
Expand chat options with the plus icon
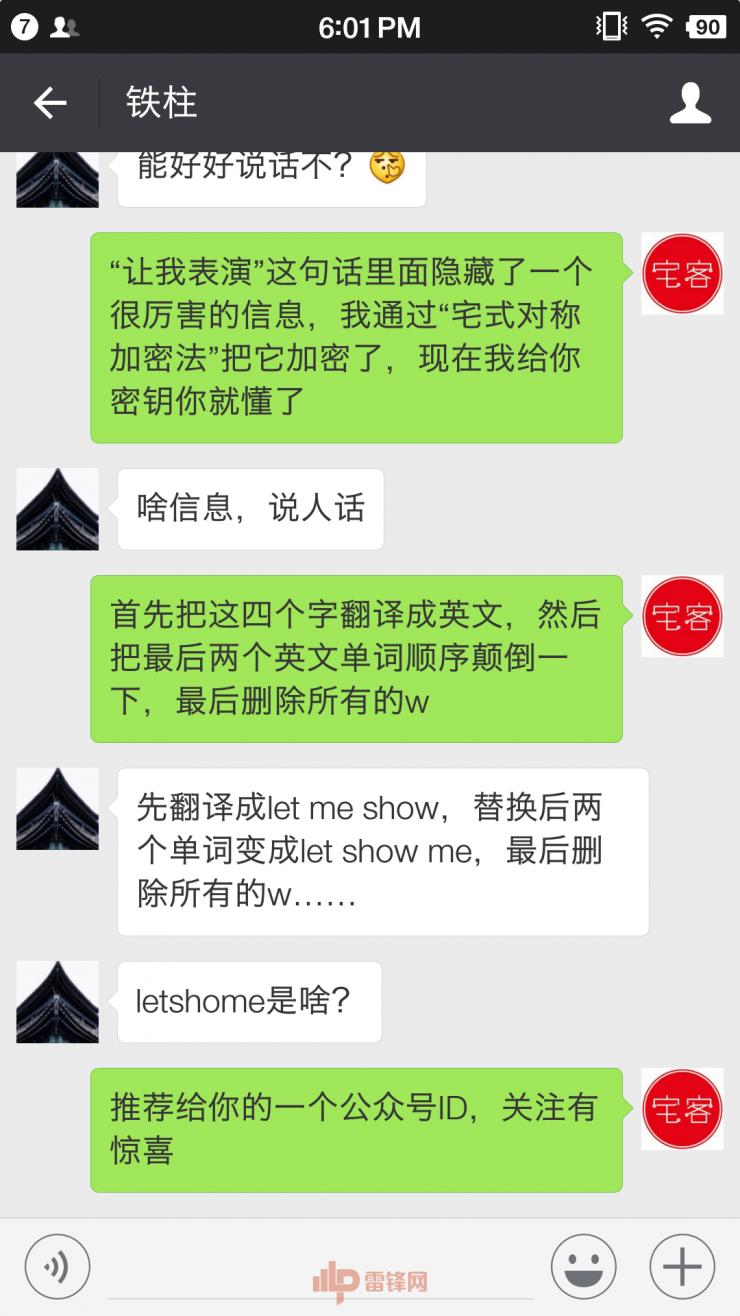(683, 1265)
